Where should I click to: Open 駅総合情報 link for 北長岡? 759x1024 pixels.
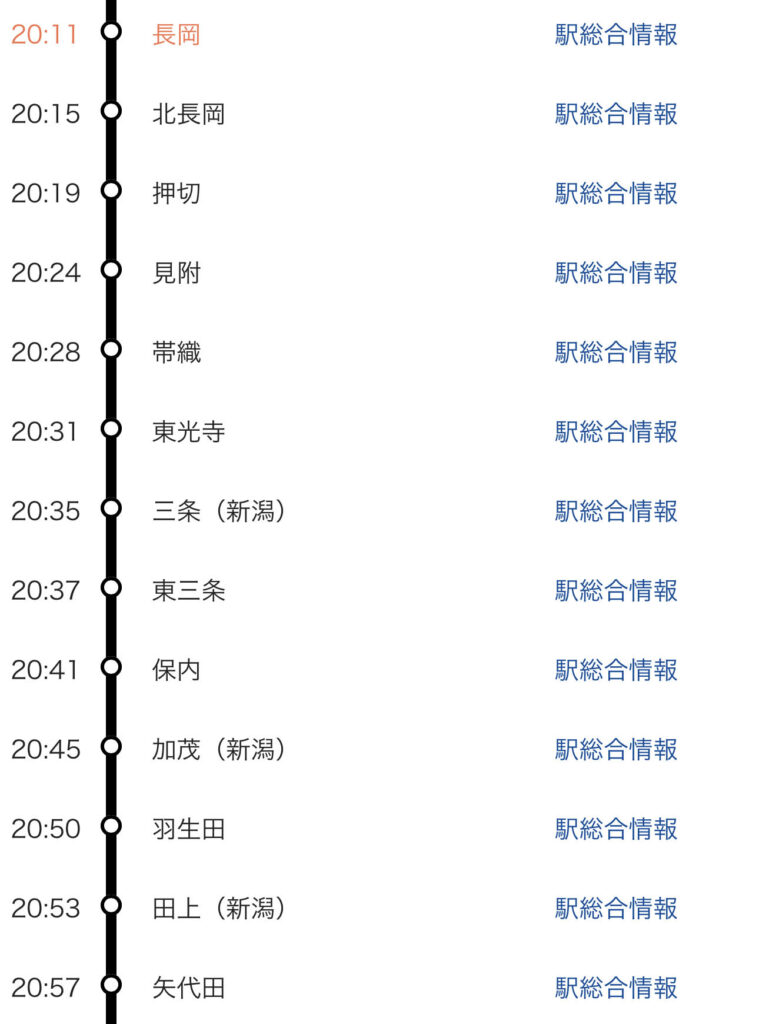pyautogui.click(x=616, y=114)
